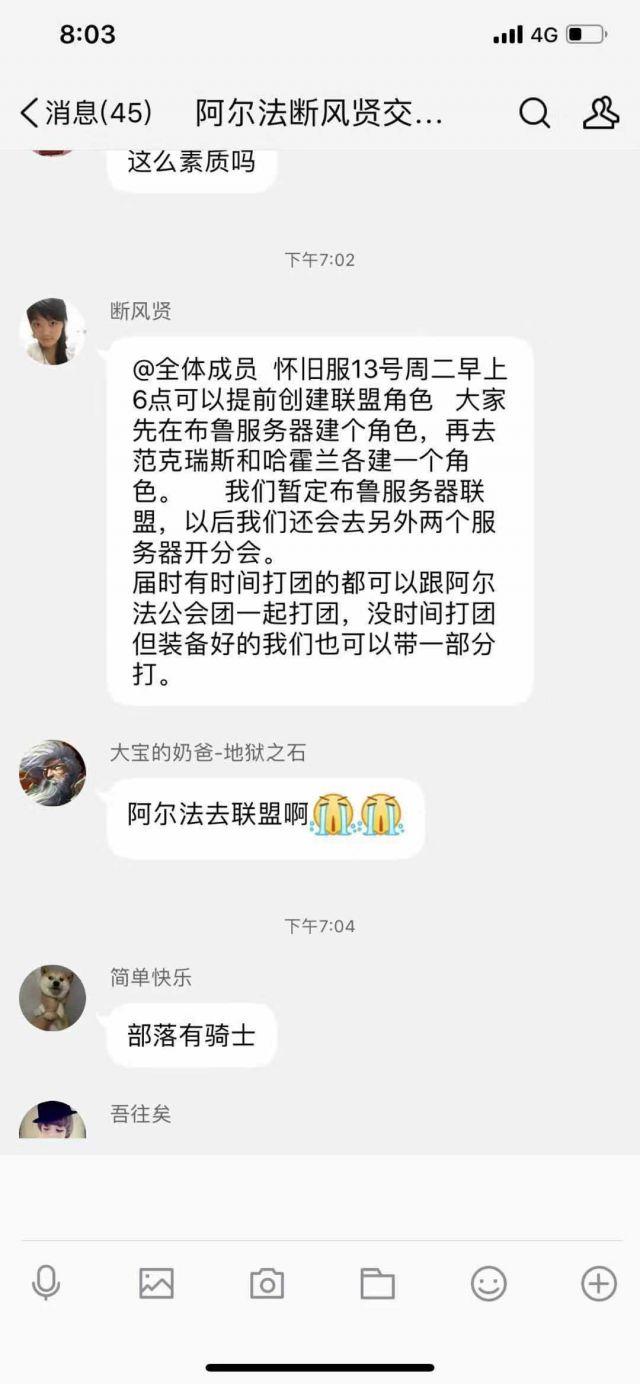This screenshot has width=640, height=1384.
Task: Send a file using the folder icon
Action: [x=377, y=1283]
